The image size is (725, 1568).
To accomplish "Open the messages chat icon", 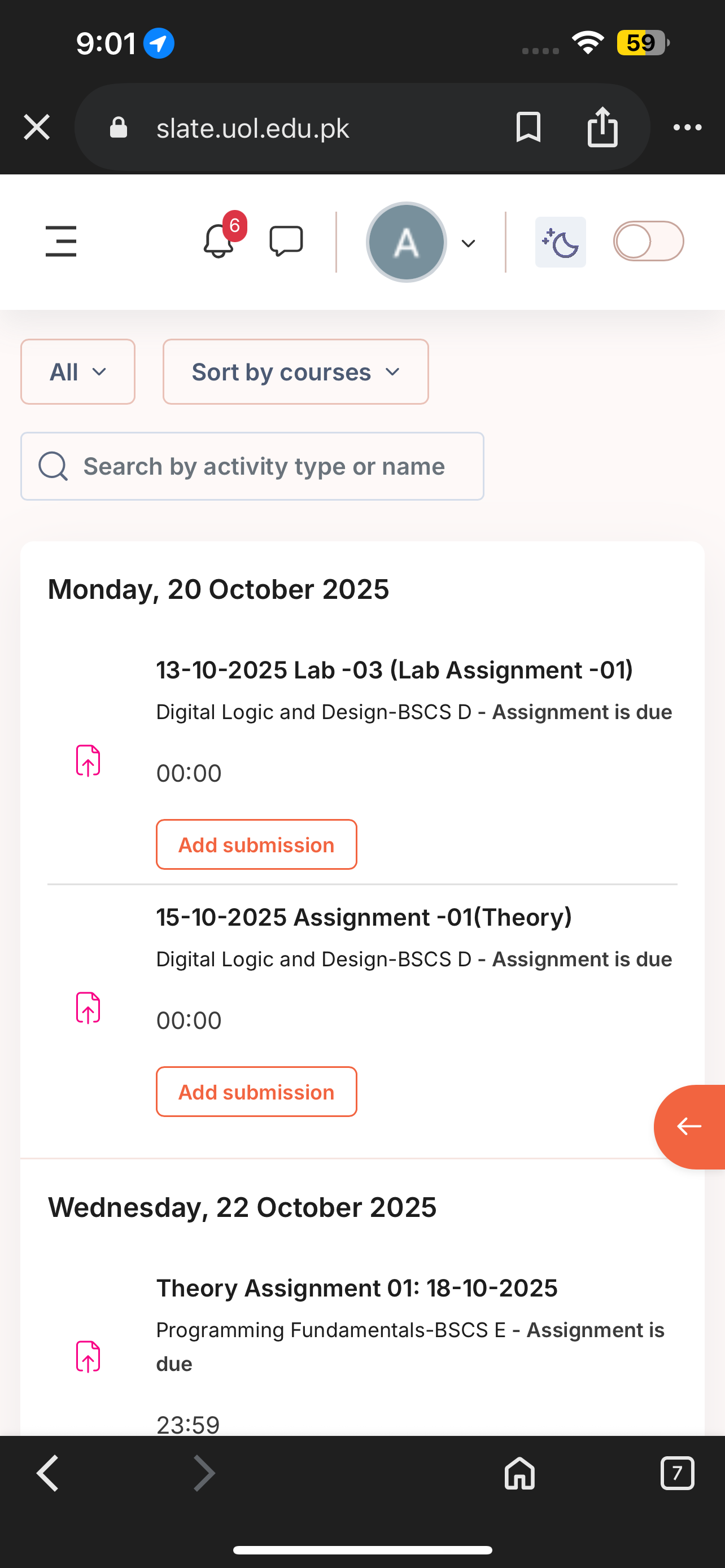I will tap(286, 241).
